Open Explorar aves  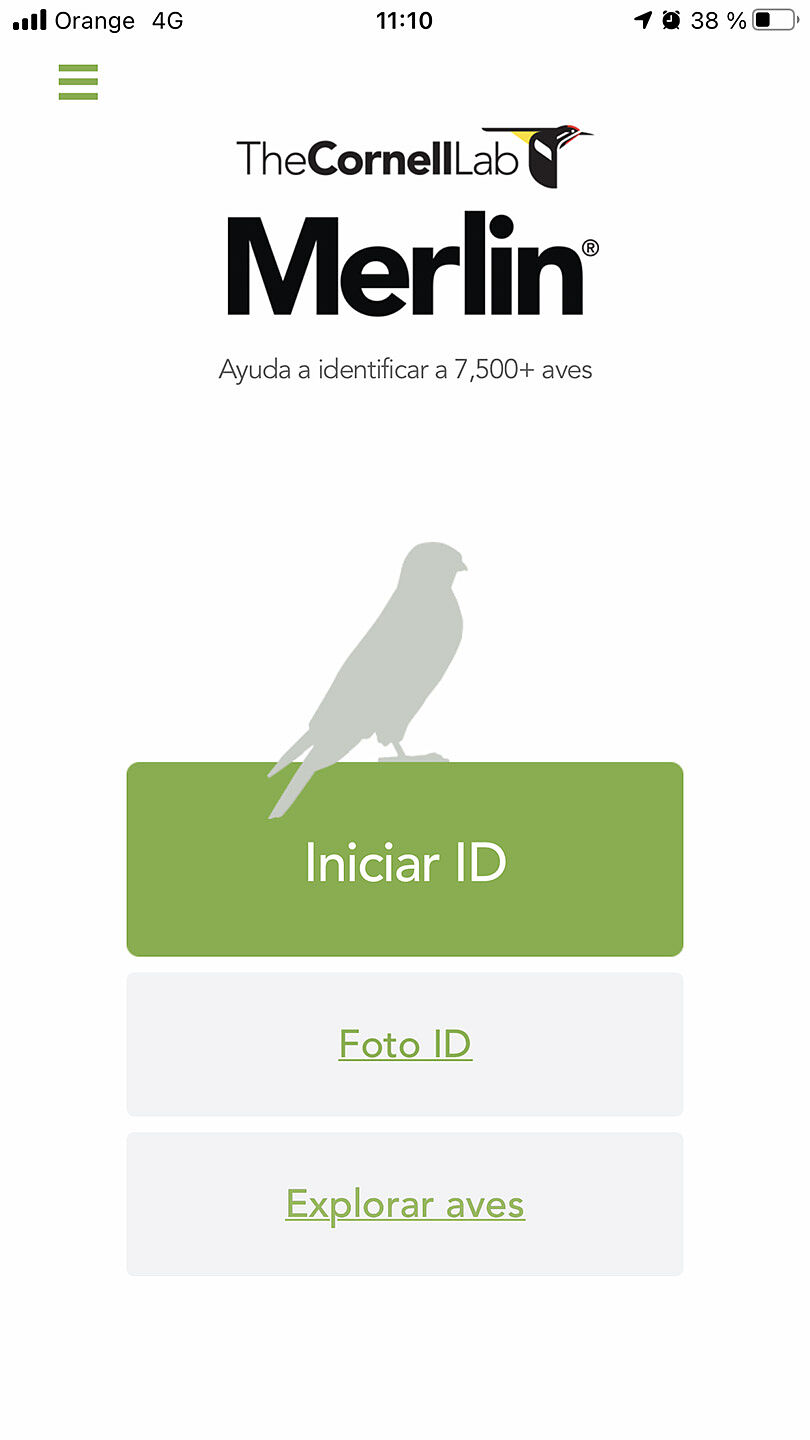(404, 1203)
